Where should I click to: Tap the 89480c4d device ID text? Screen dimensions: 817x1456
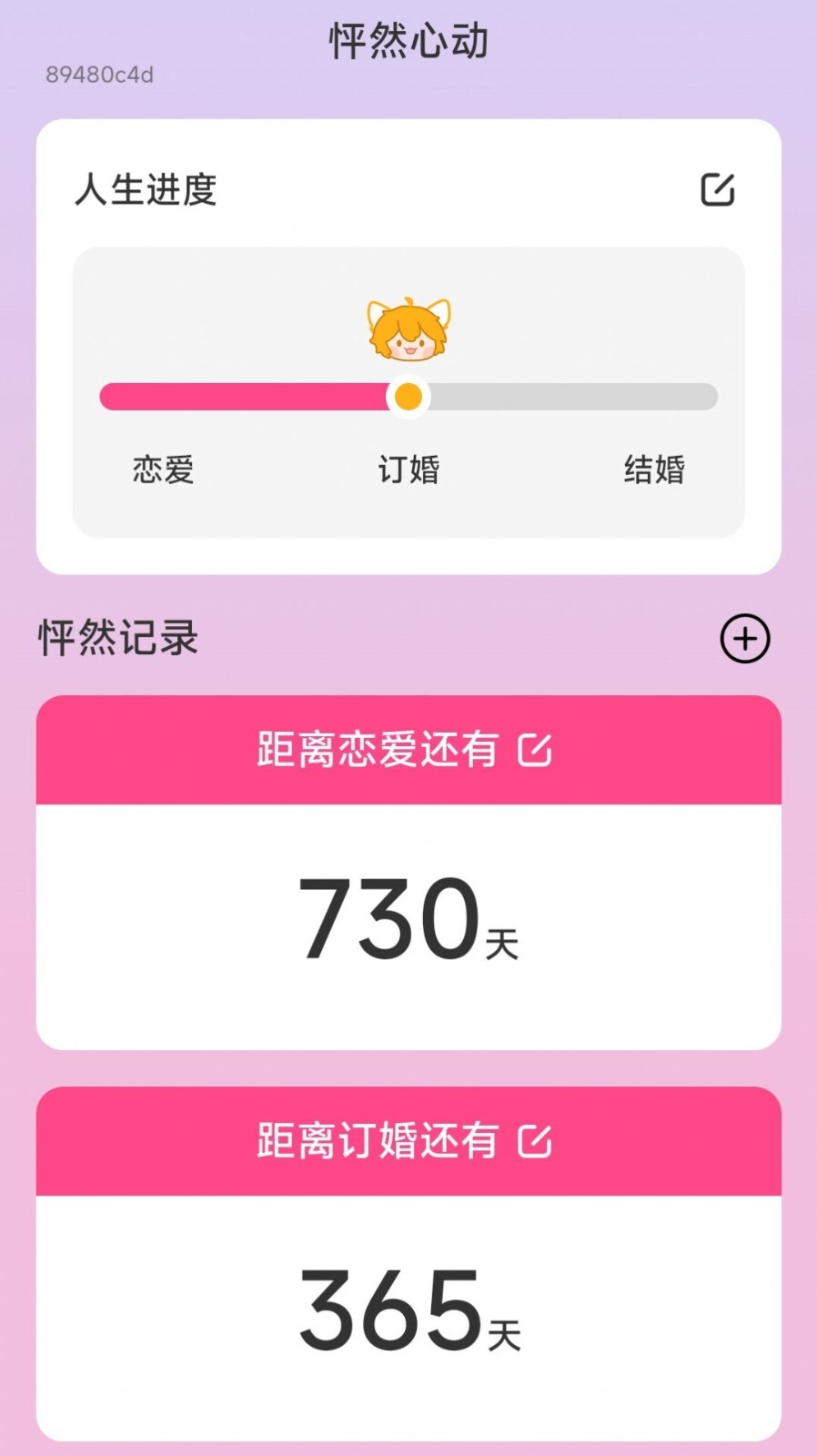click(x=100, y=75)
